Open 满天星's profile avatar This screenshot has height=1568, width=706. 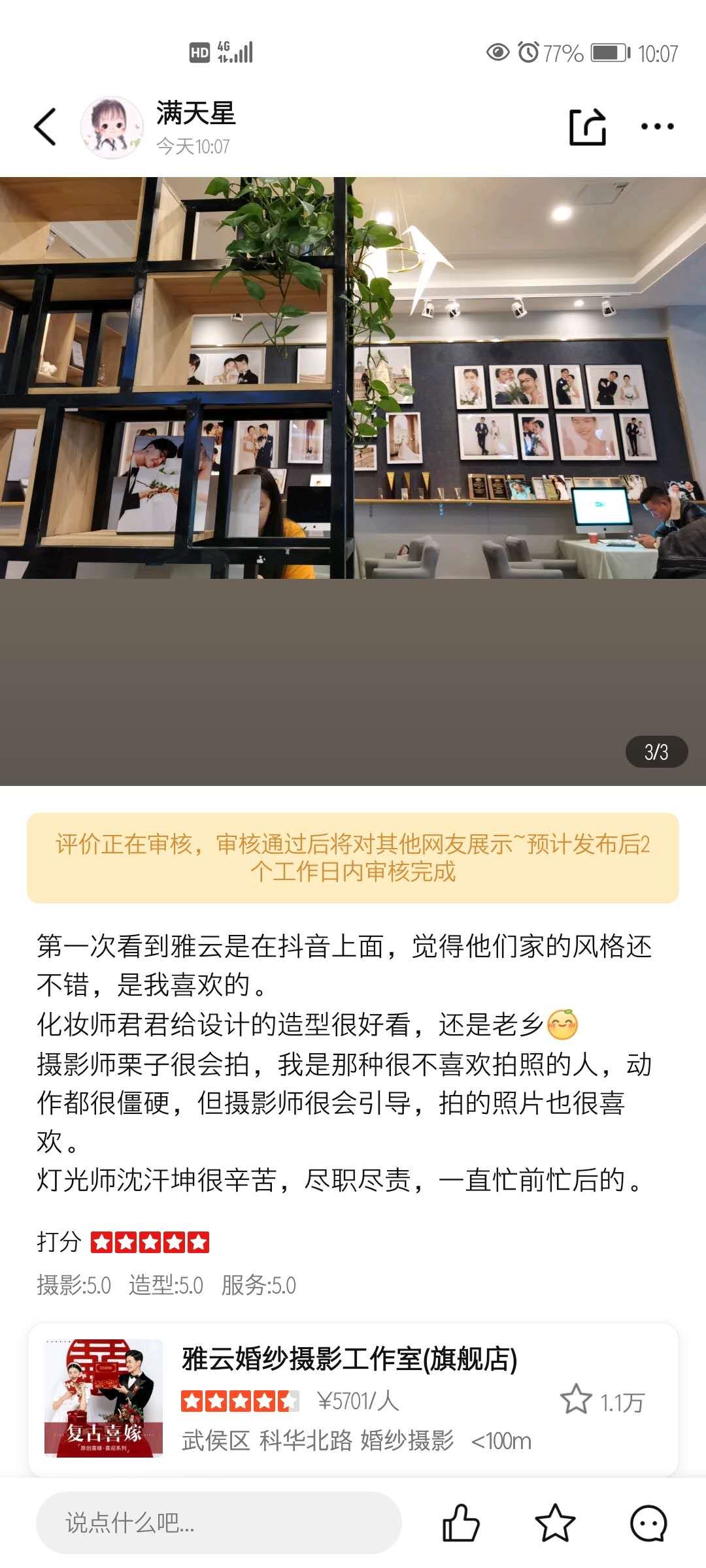112,128
